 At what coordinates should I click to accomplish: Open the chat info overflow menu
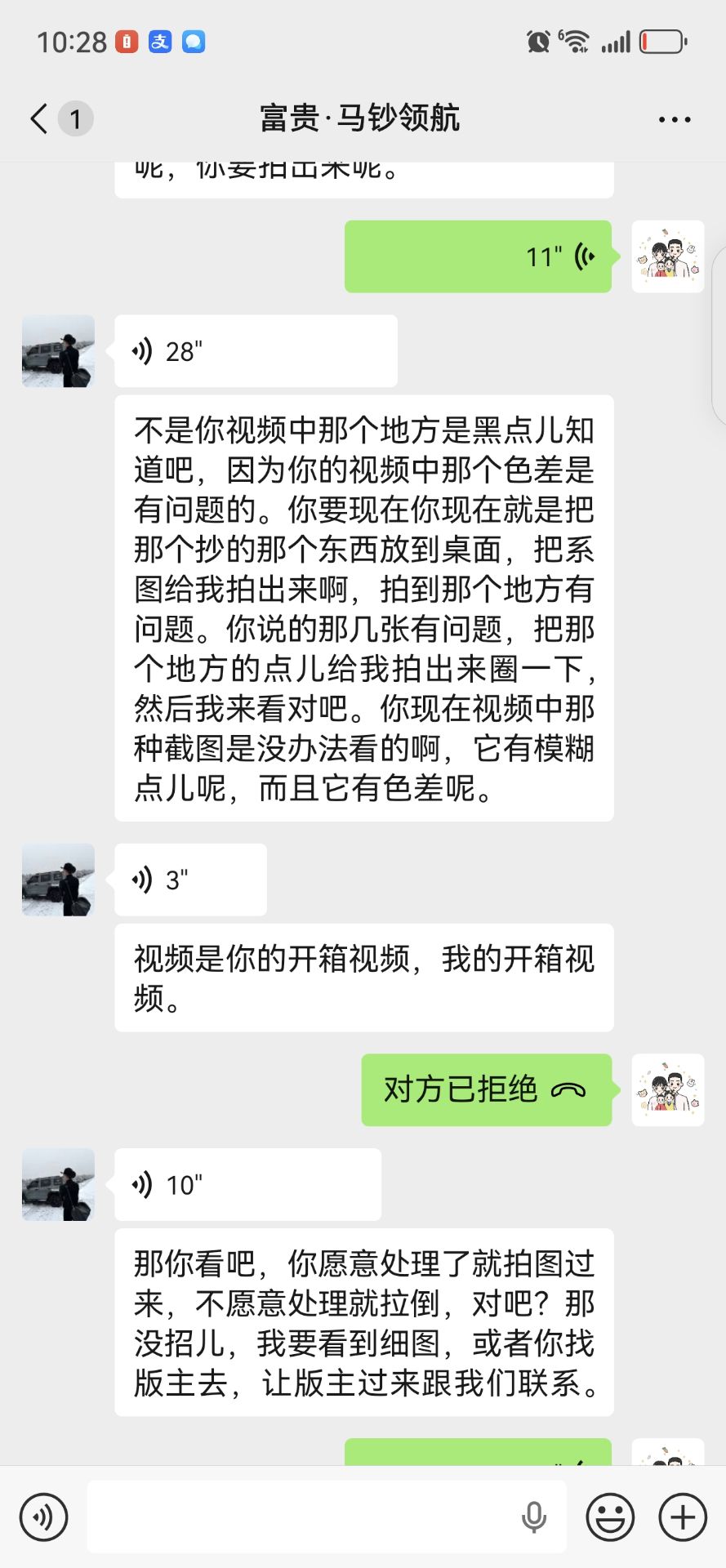coord(674,119)
